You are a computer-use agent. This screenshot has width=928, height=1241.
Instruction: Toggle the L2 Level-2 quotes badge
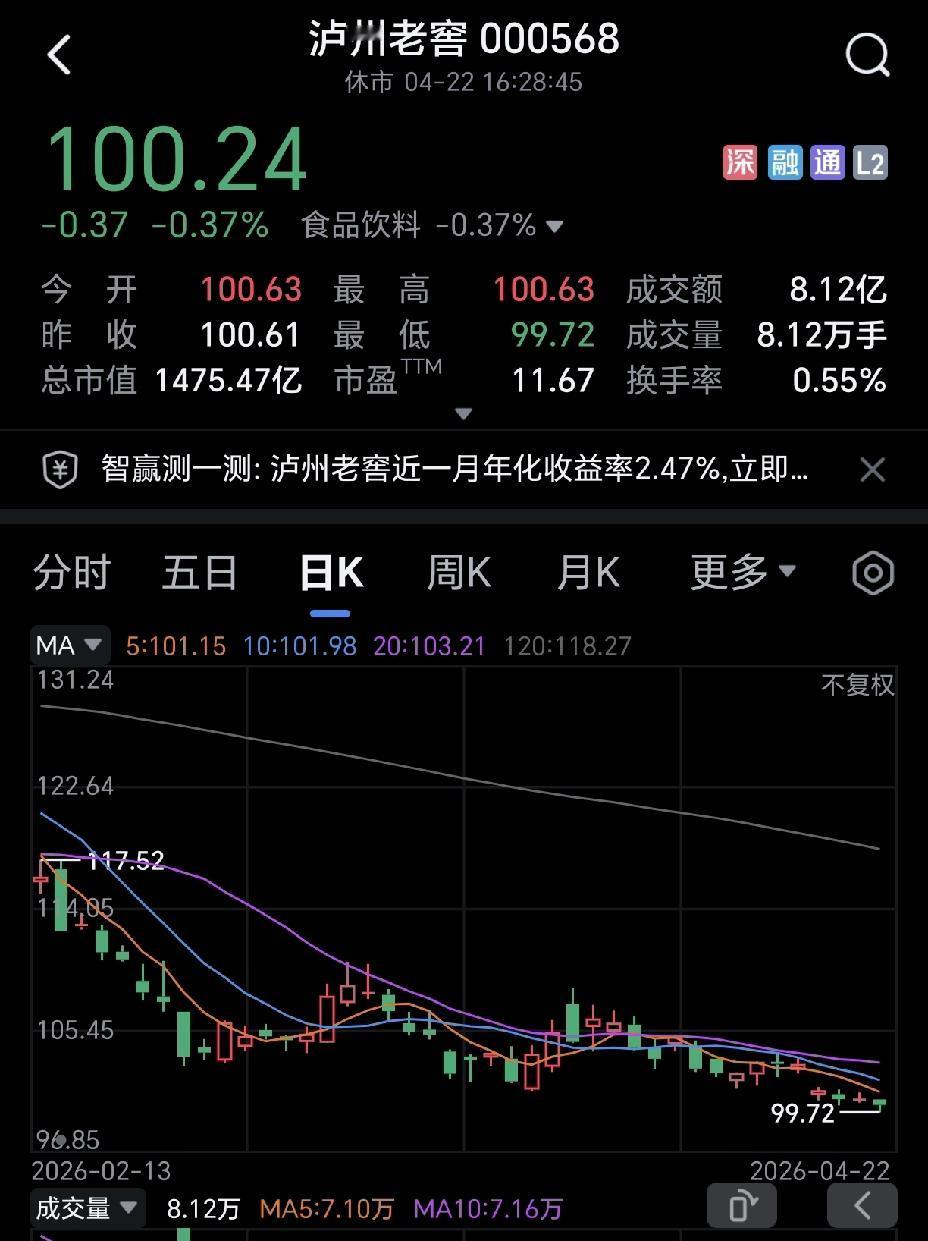pyautogui.click(x=871, y=160)
